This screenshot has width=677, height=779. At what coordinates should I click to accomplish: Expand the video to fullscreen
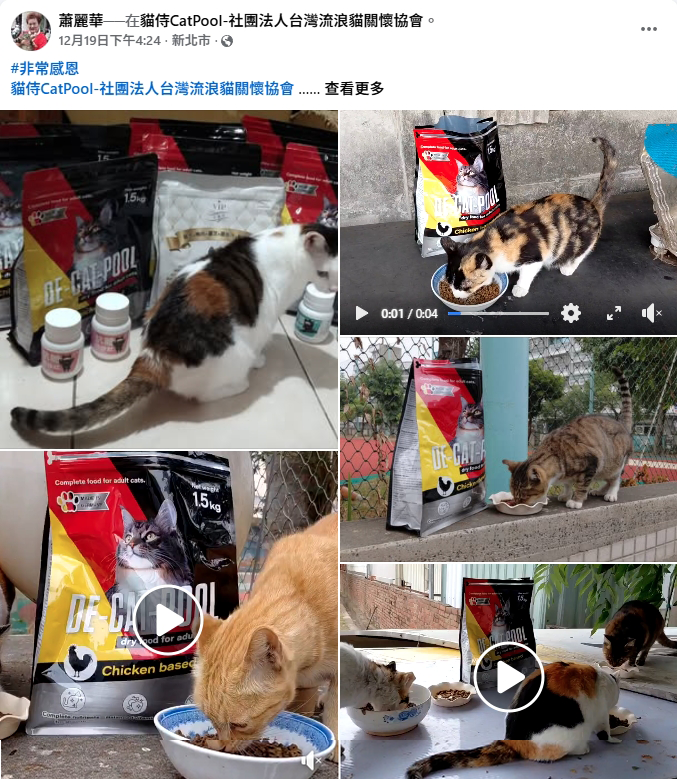[614, 314]
